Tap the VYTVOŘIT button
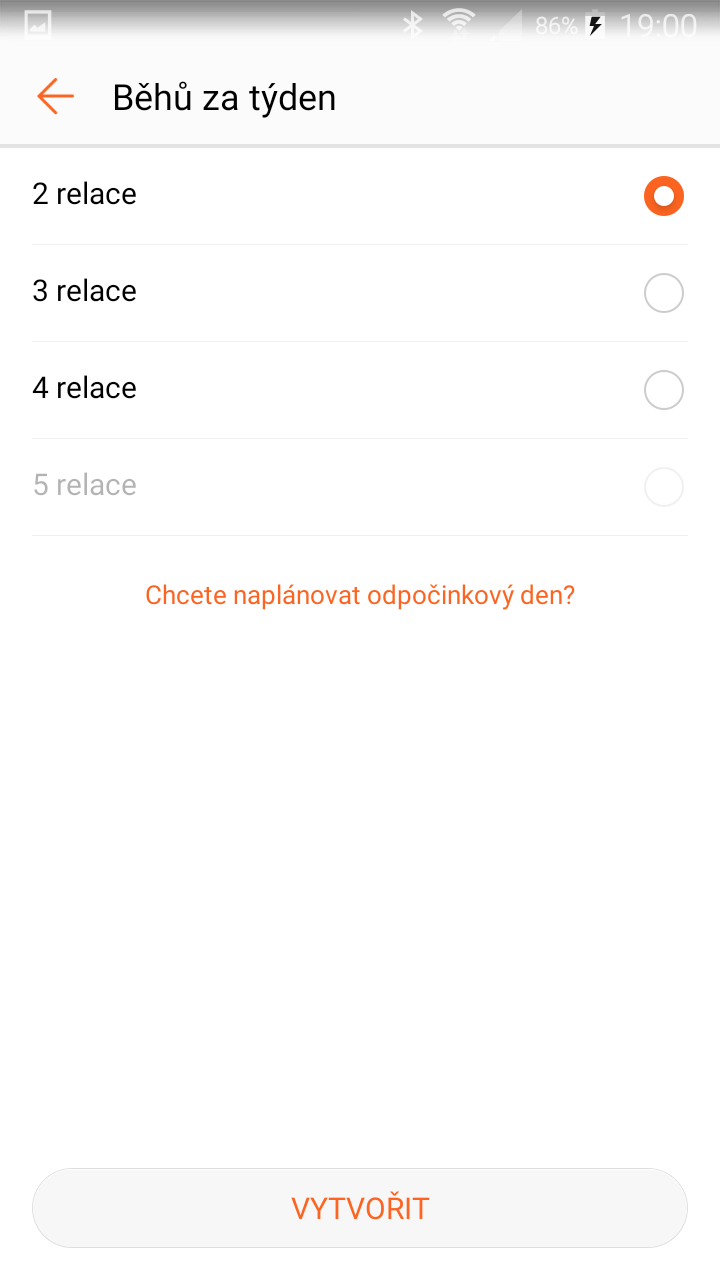The image size is (720, 1280). pyautogui.click(x=360, y=1208)
